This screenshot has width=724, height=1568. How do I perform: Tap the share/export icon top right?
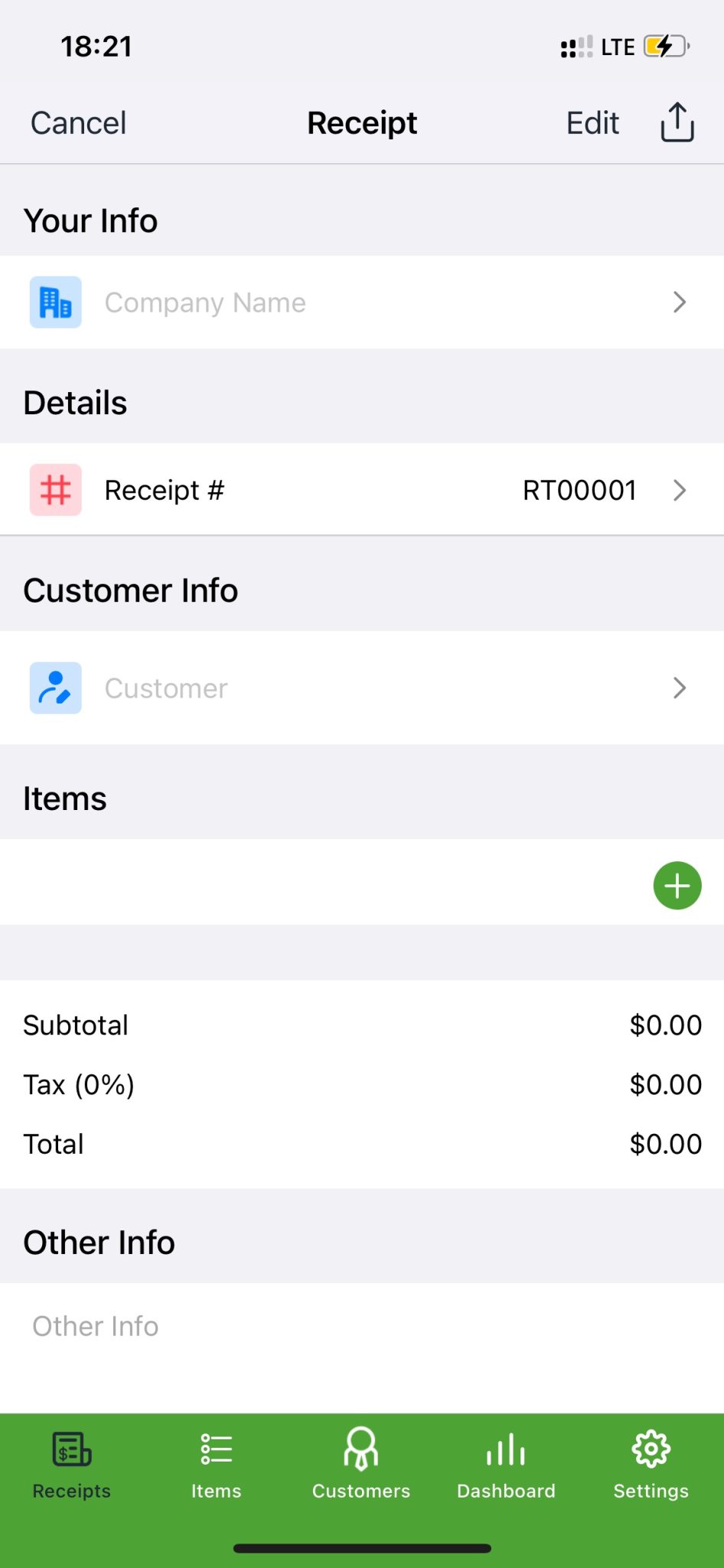677,122
